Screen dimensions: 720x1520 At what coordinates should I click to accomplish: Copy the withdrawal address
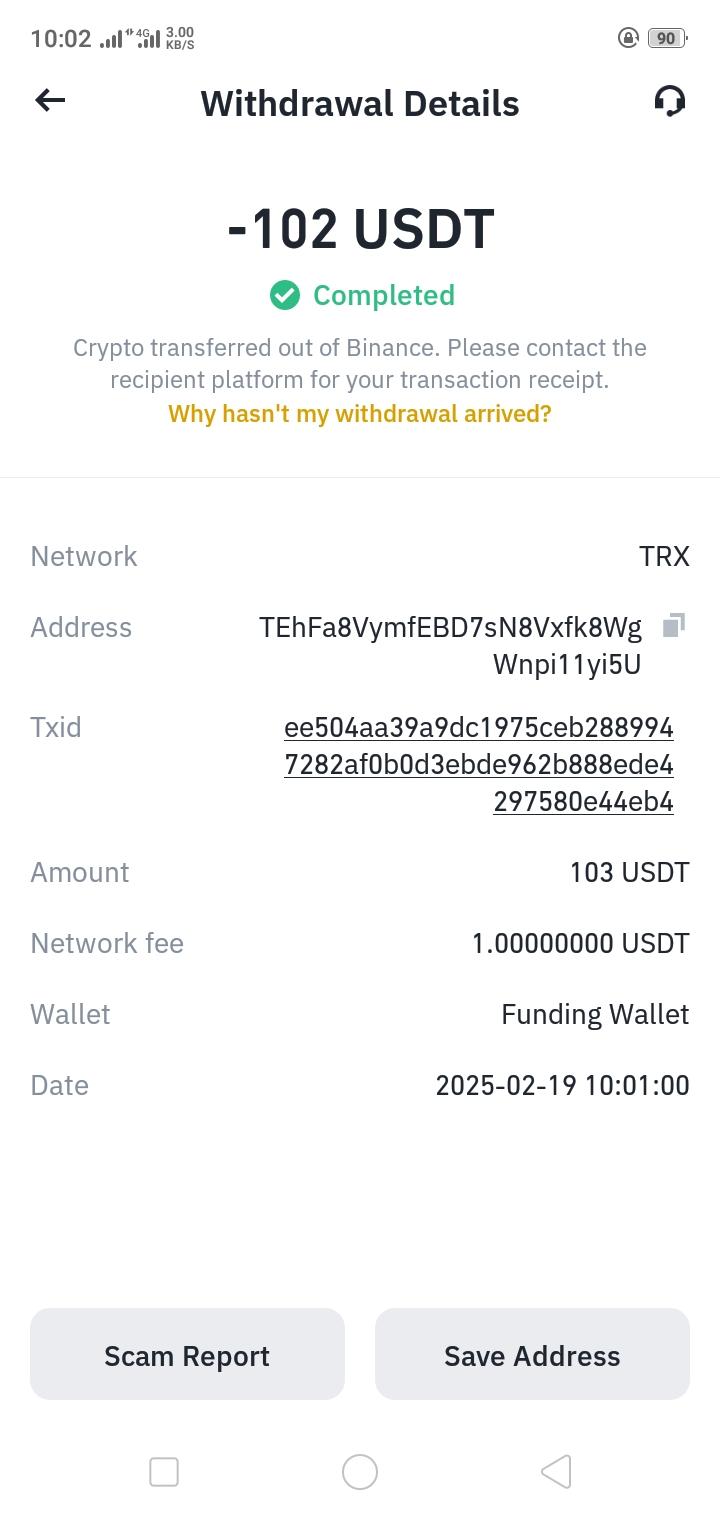pyautogui.click(x=674, y=627)
